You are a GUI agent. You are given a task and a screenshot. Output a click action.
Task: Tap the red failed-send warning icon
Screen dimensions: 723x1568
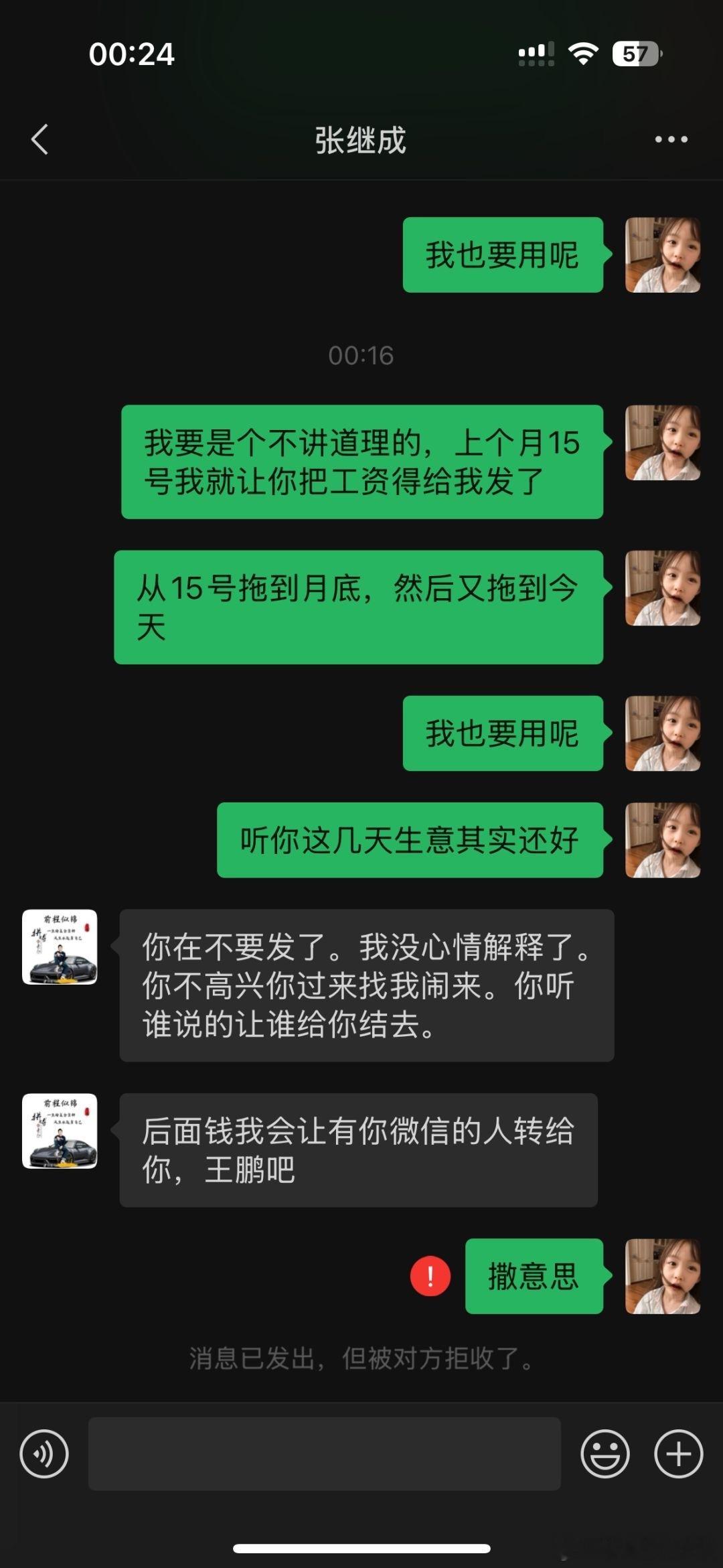(430, 1276)
